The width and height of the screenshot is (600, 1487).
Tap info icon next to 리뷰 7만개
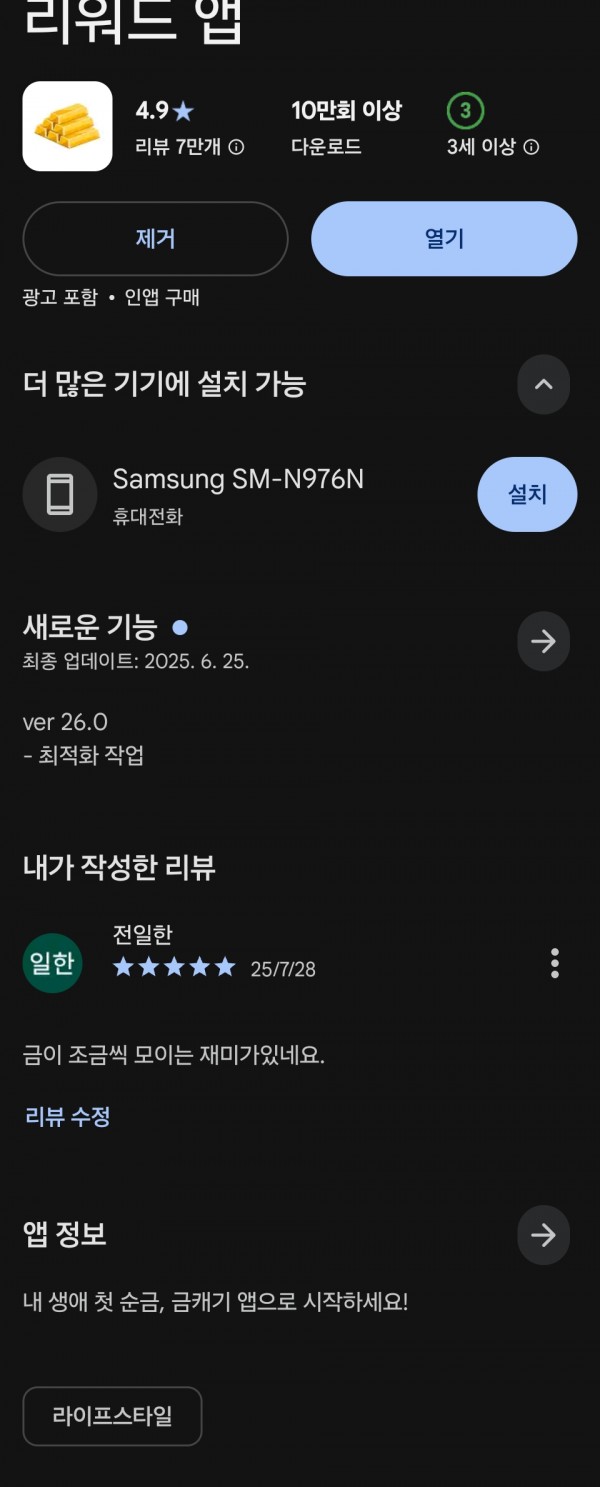click(236, 147)
